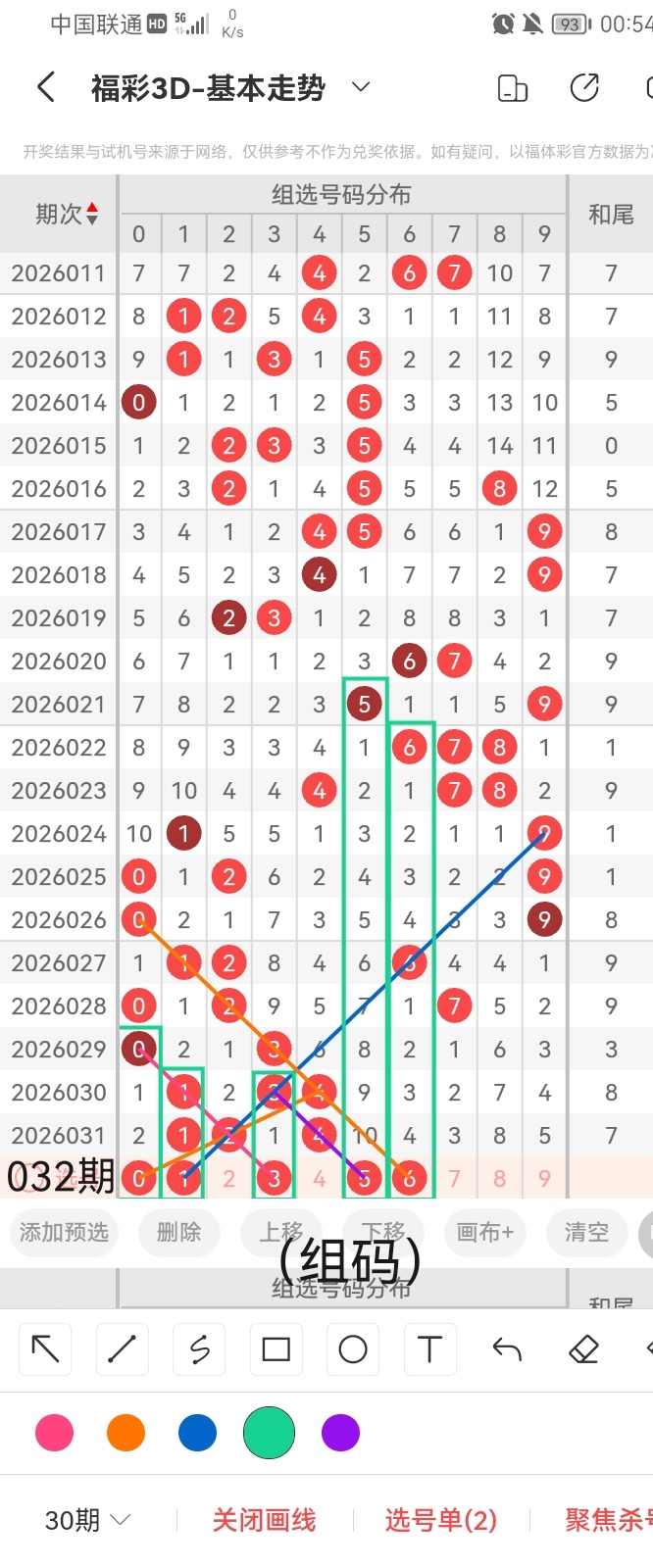Viewport: 653px width, 1568px height.
Task: Tap 关闭画线 to close drawing
Action: coord(264,1520)
